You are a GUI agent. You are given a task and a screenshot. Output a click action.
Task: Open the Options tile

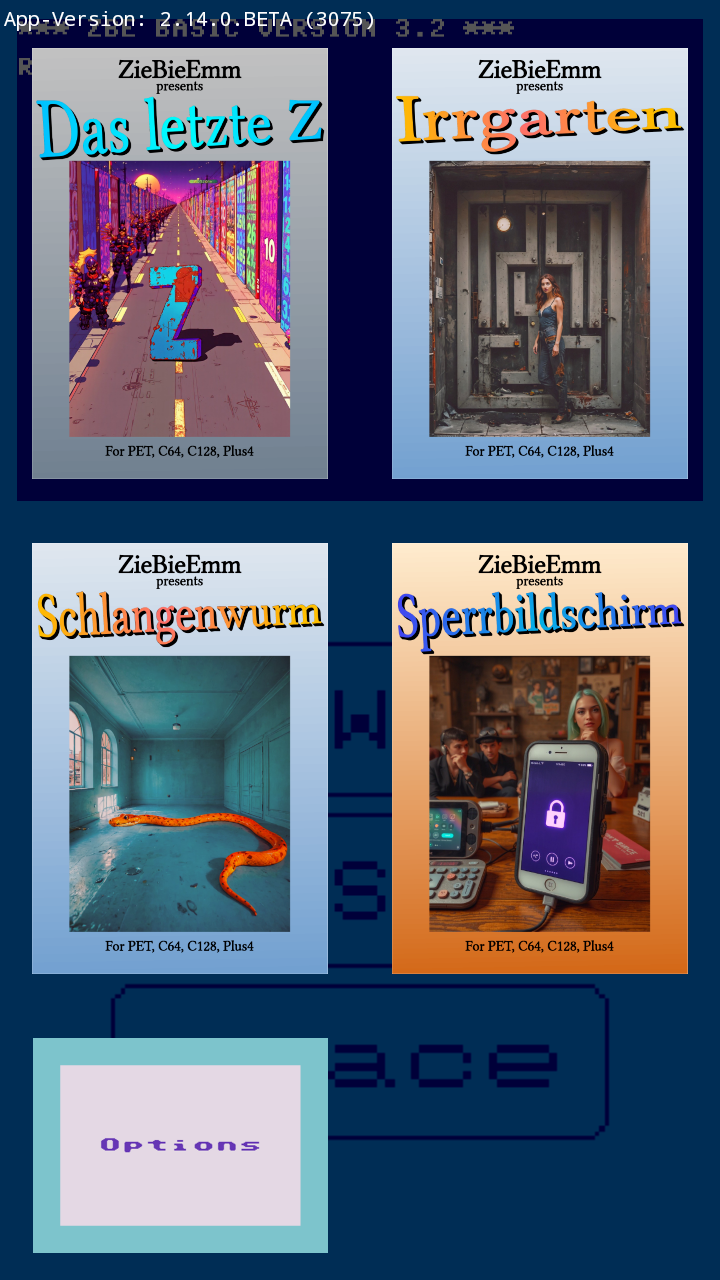pos(180,1145)
